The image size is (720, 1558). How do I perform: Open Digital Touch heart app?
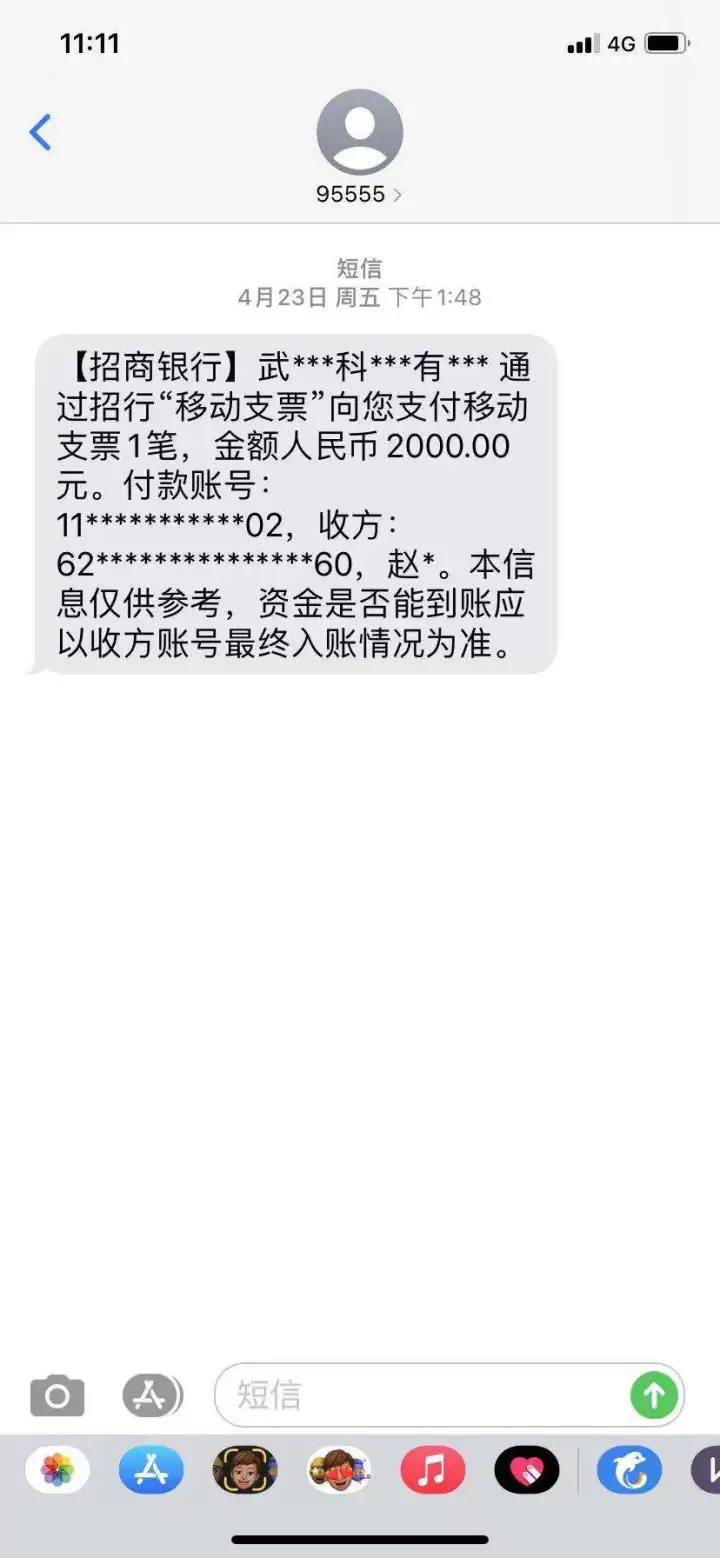pyautogui.click(x=527, y=1470)
